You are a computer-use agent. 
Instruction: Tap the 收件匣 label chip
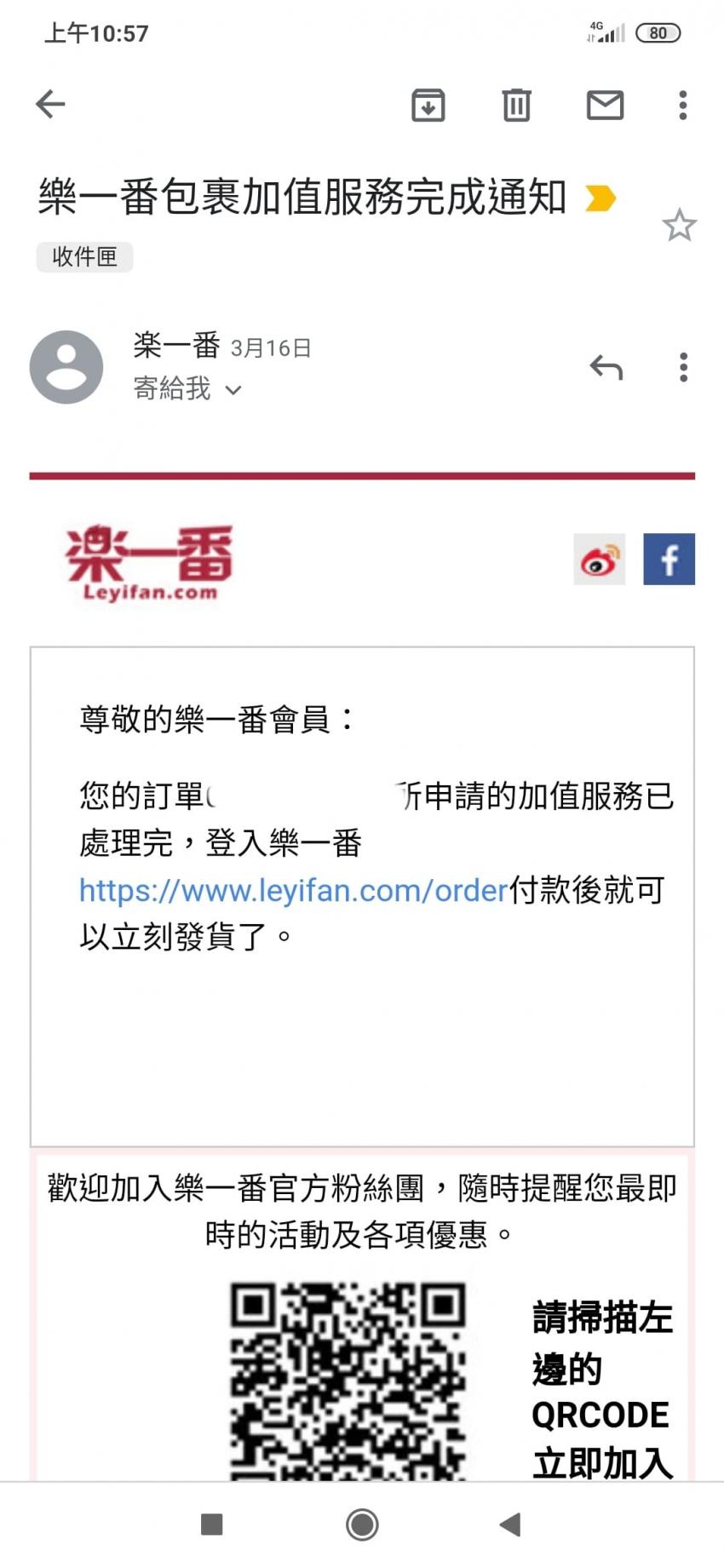84,256
